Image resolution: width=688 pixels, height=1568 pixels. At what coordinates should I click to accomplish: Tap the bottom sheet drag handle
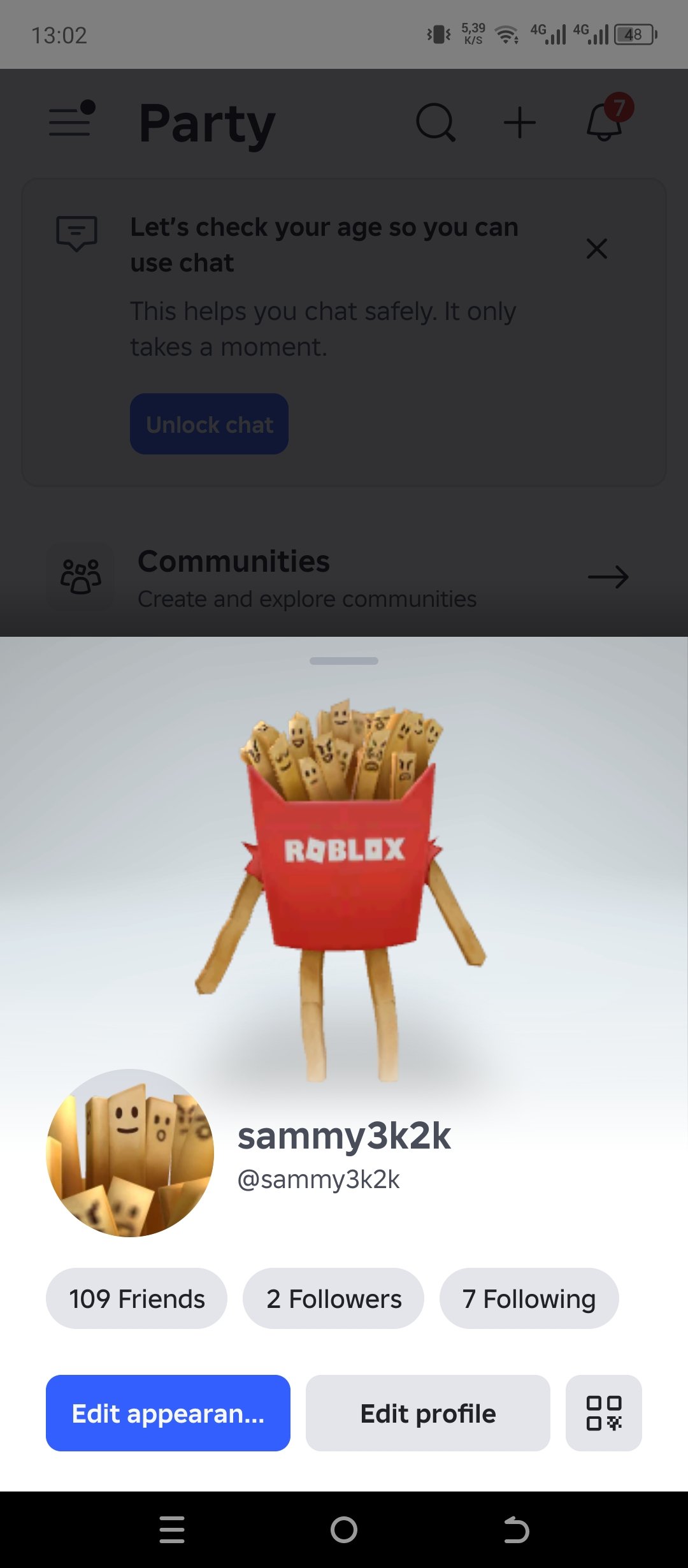pyautogui.click(x=344, y=661)
